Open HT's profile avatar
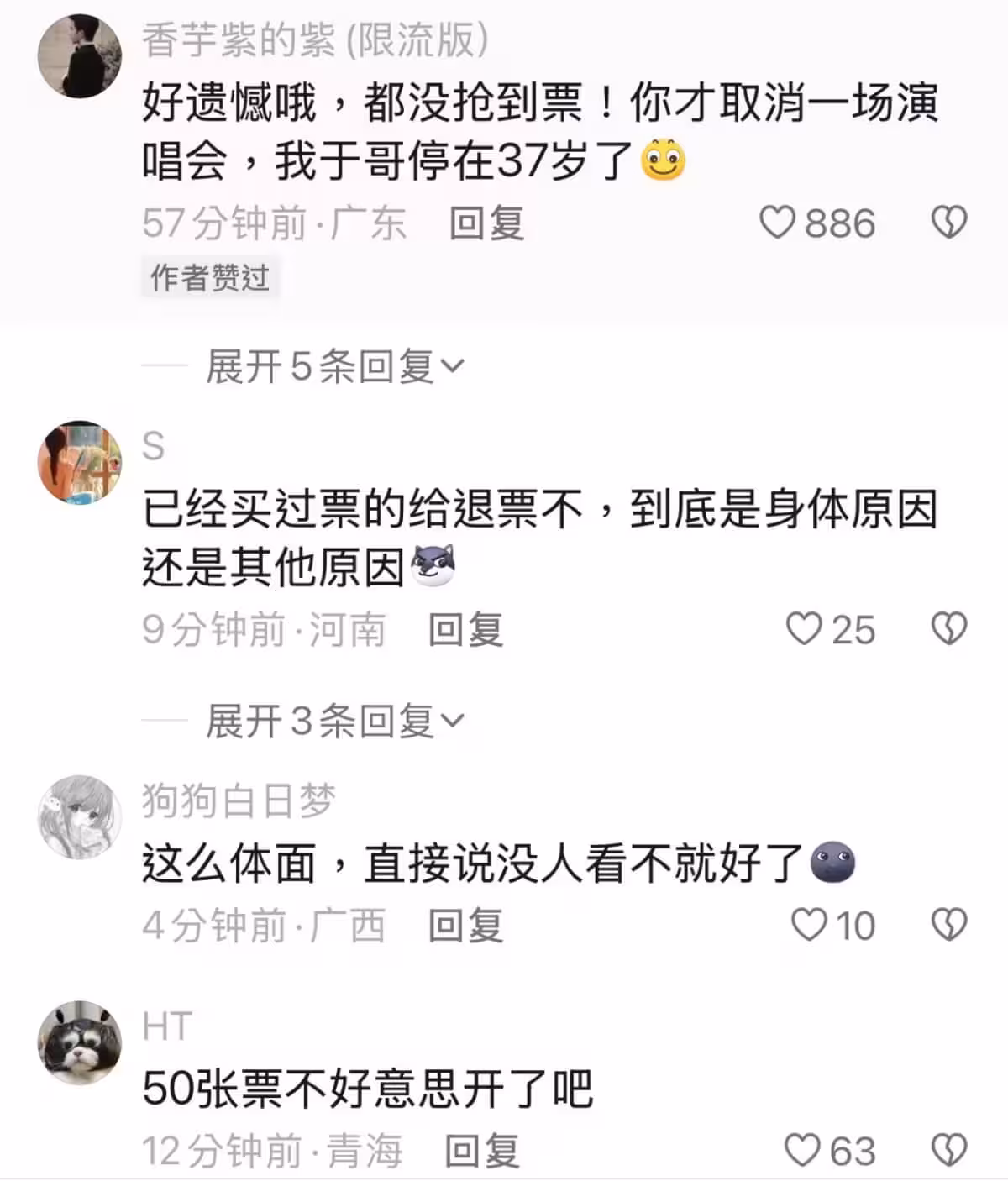The image size is (1008, 1181). [x=80, y=1042]
